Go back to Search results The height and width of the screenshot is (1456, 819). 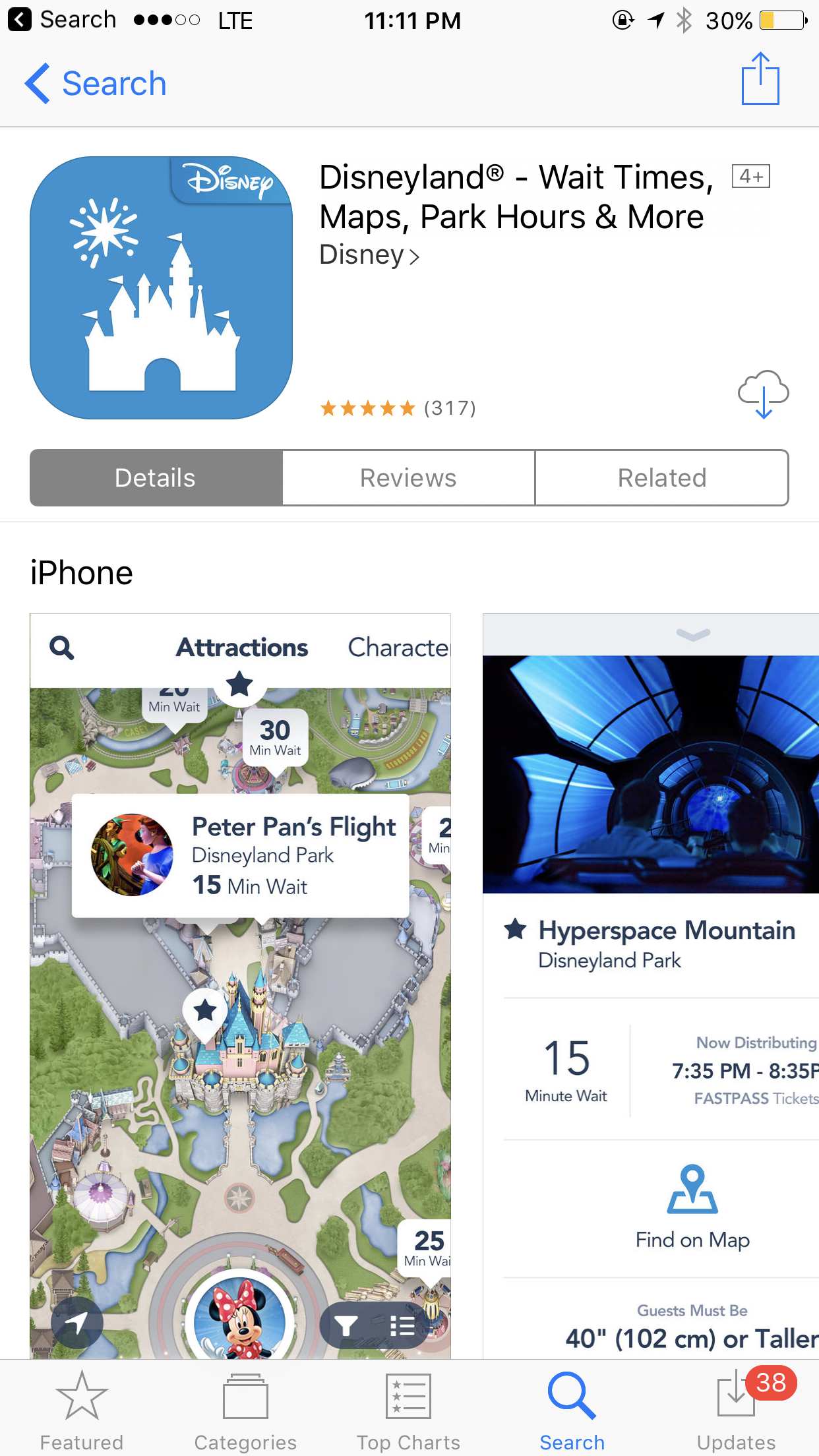coord(96,84)
